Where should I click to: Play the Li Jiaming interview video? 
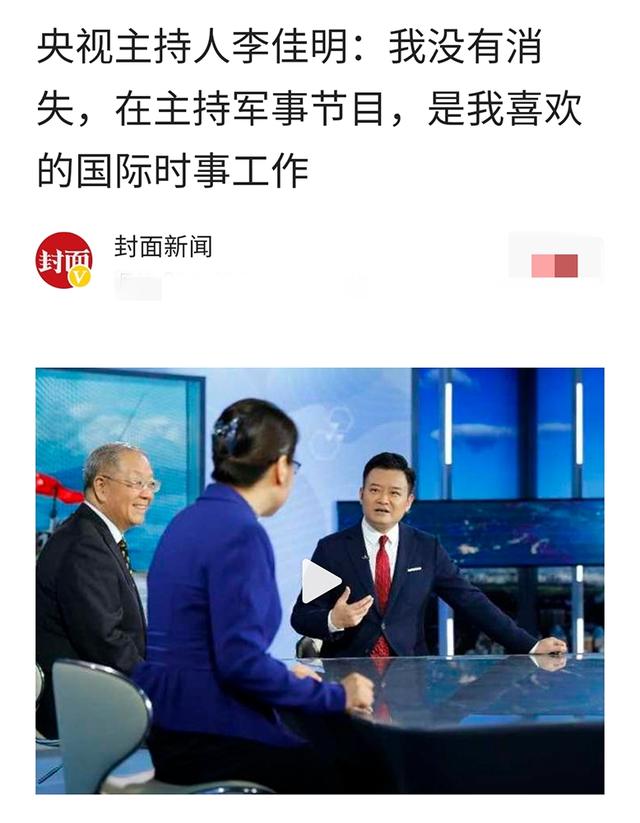[x=320, y=581]
